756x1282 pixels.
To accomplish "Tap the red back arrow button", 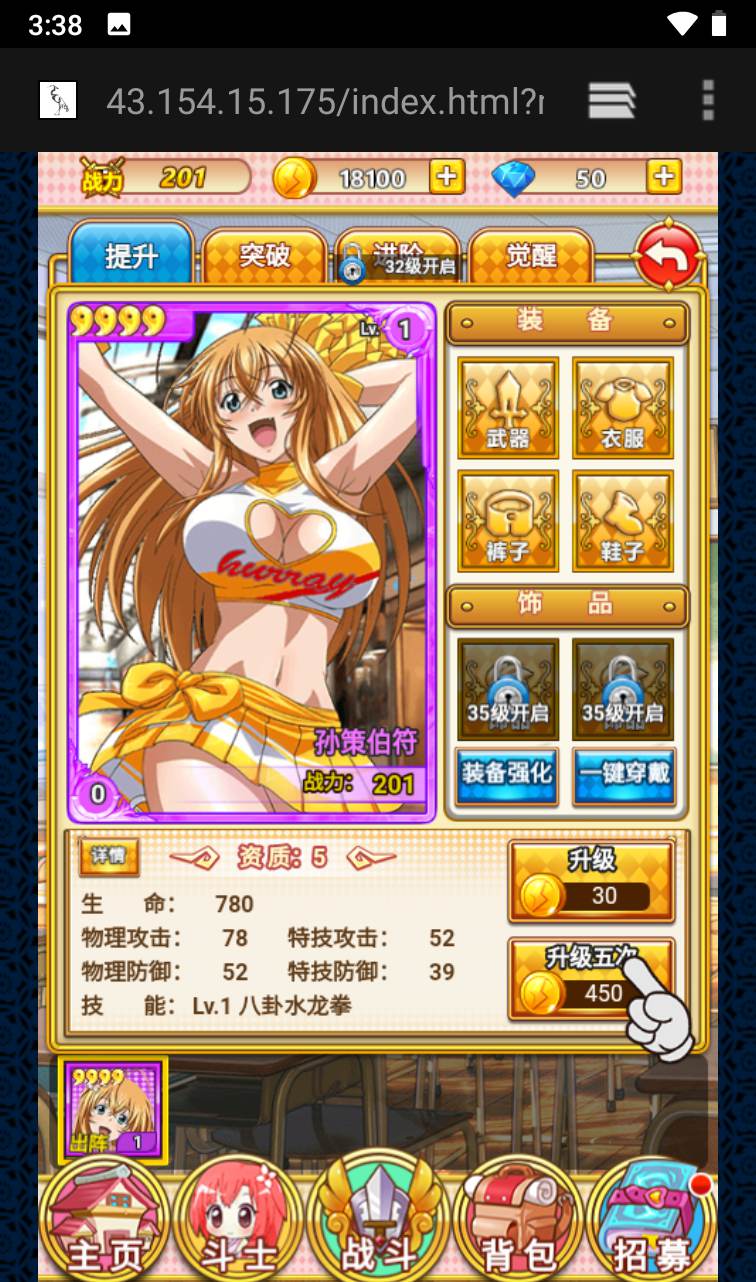I will point(669,256).
